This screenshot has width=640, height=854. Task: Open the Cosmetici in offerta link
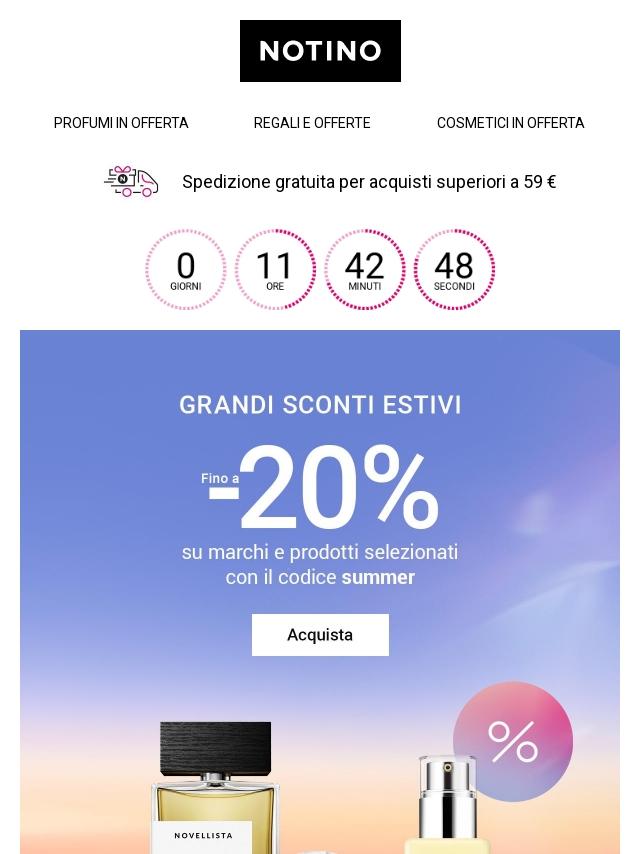(510, 123)
